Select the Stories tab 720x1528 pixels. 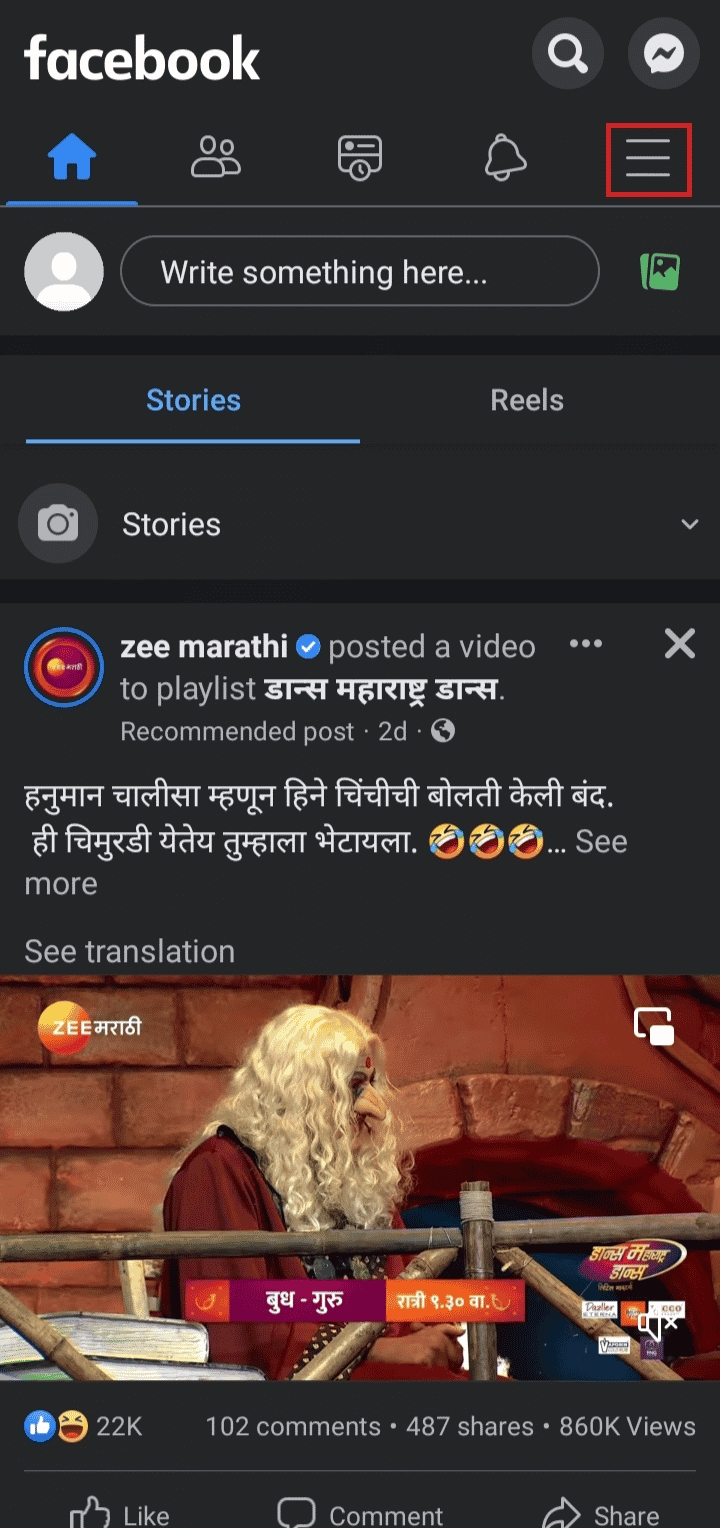point(193,401)
